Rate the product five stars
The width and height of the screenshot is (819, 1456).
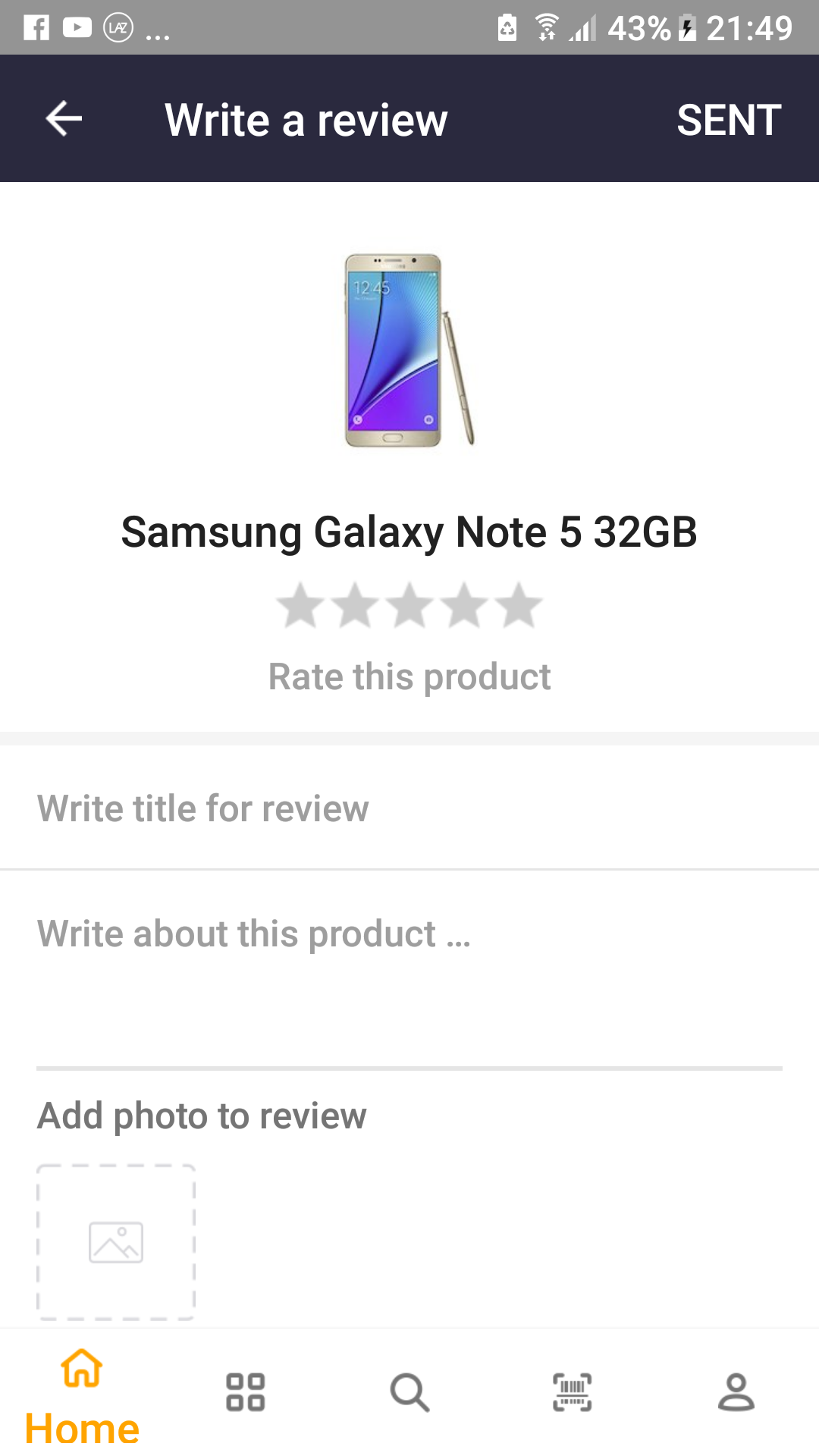519,606
